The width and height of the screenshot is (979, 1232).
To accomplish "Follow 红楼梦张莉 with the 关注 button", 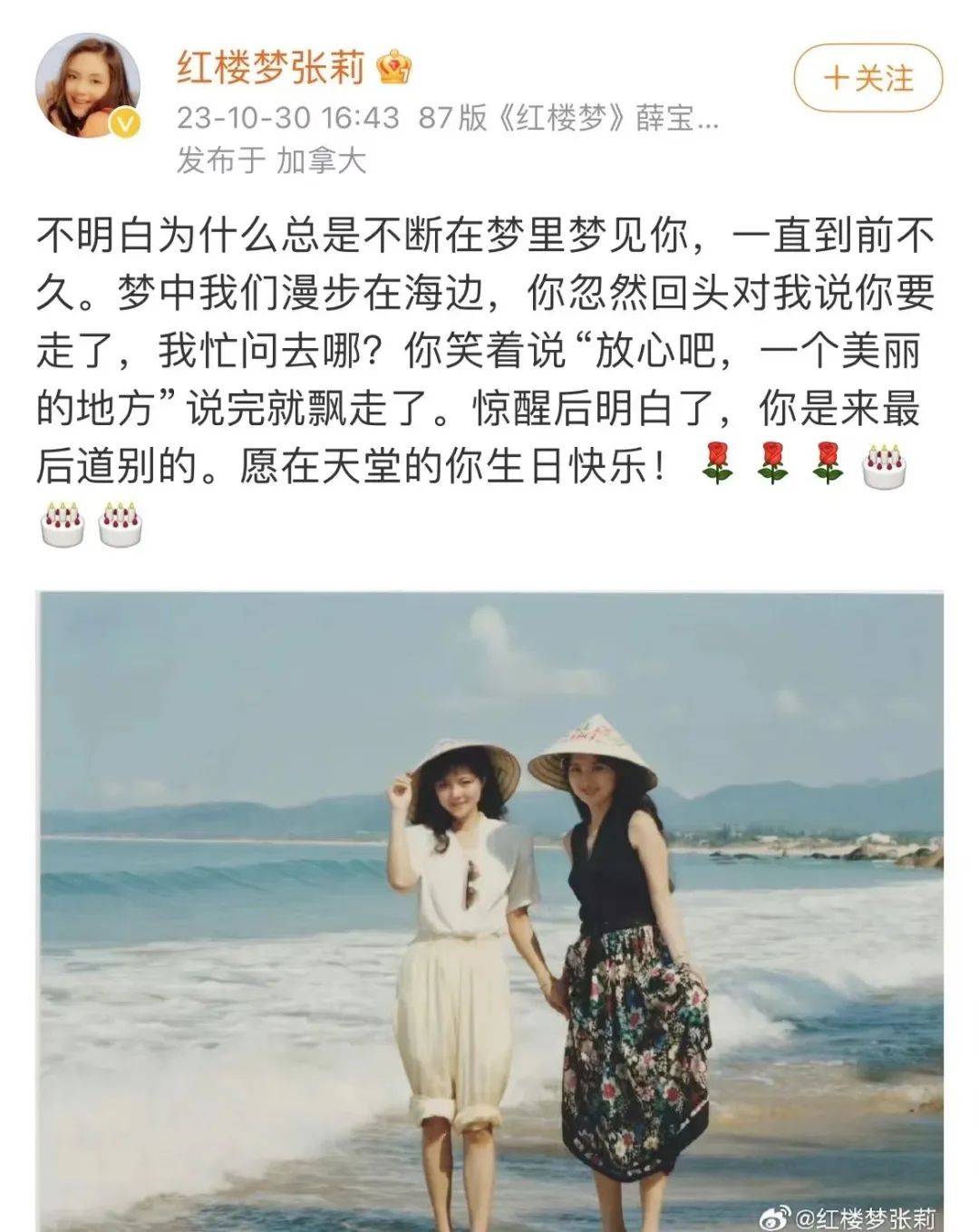I will tap(868, 78).
